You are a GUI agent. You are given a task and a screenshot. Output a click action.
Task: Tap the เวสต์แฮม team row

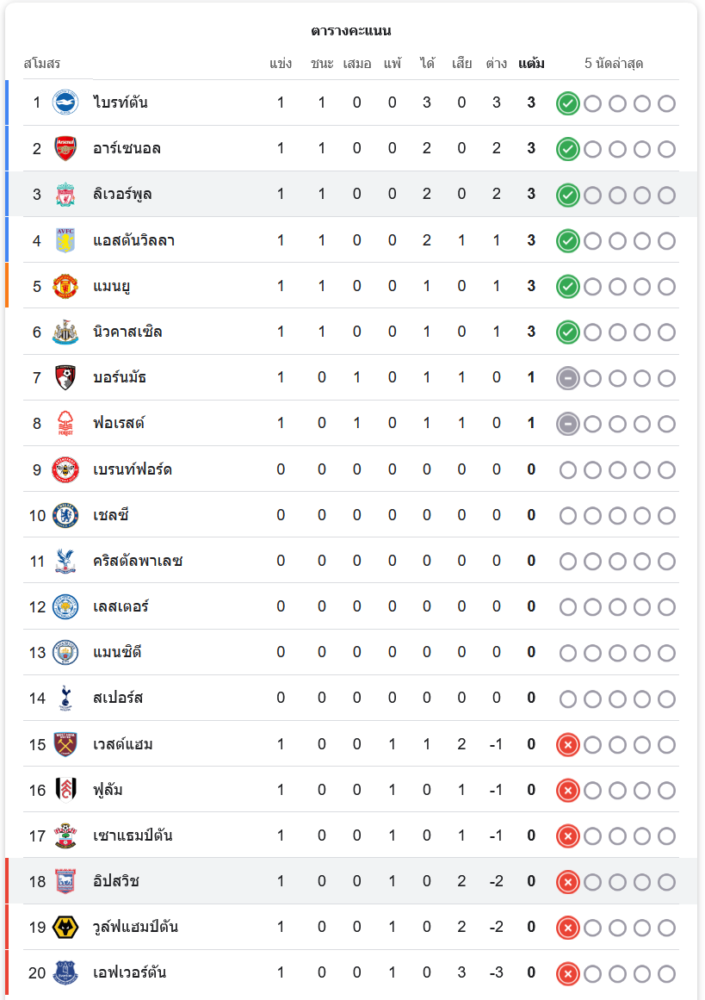(x=122, y=744)
